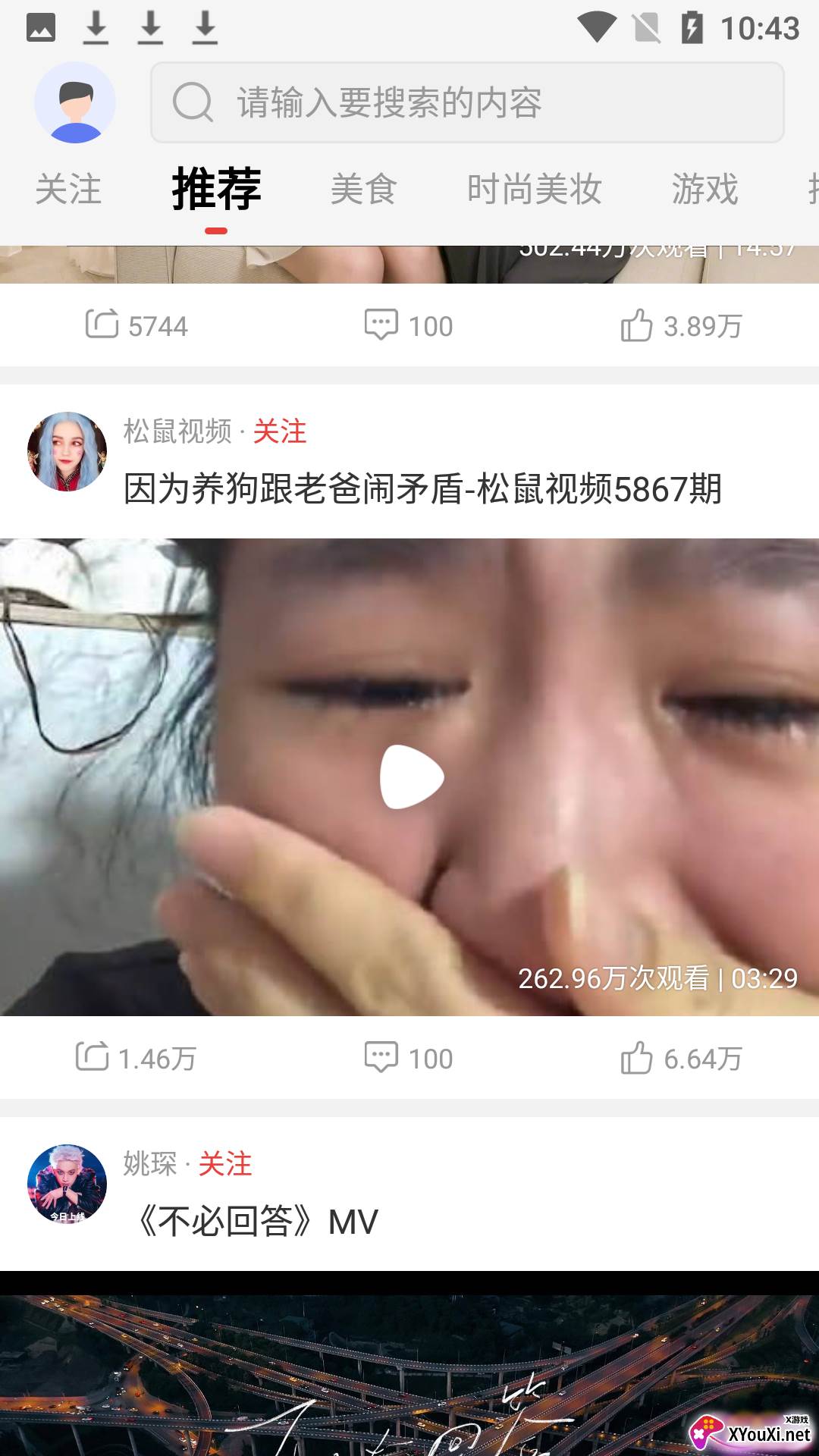Follow the 姚琛 channel

pyautogui.click(x=224, y=1164)
